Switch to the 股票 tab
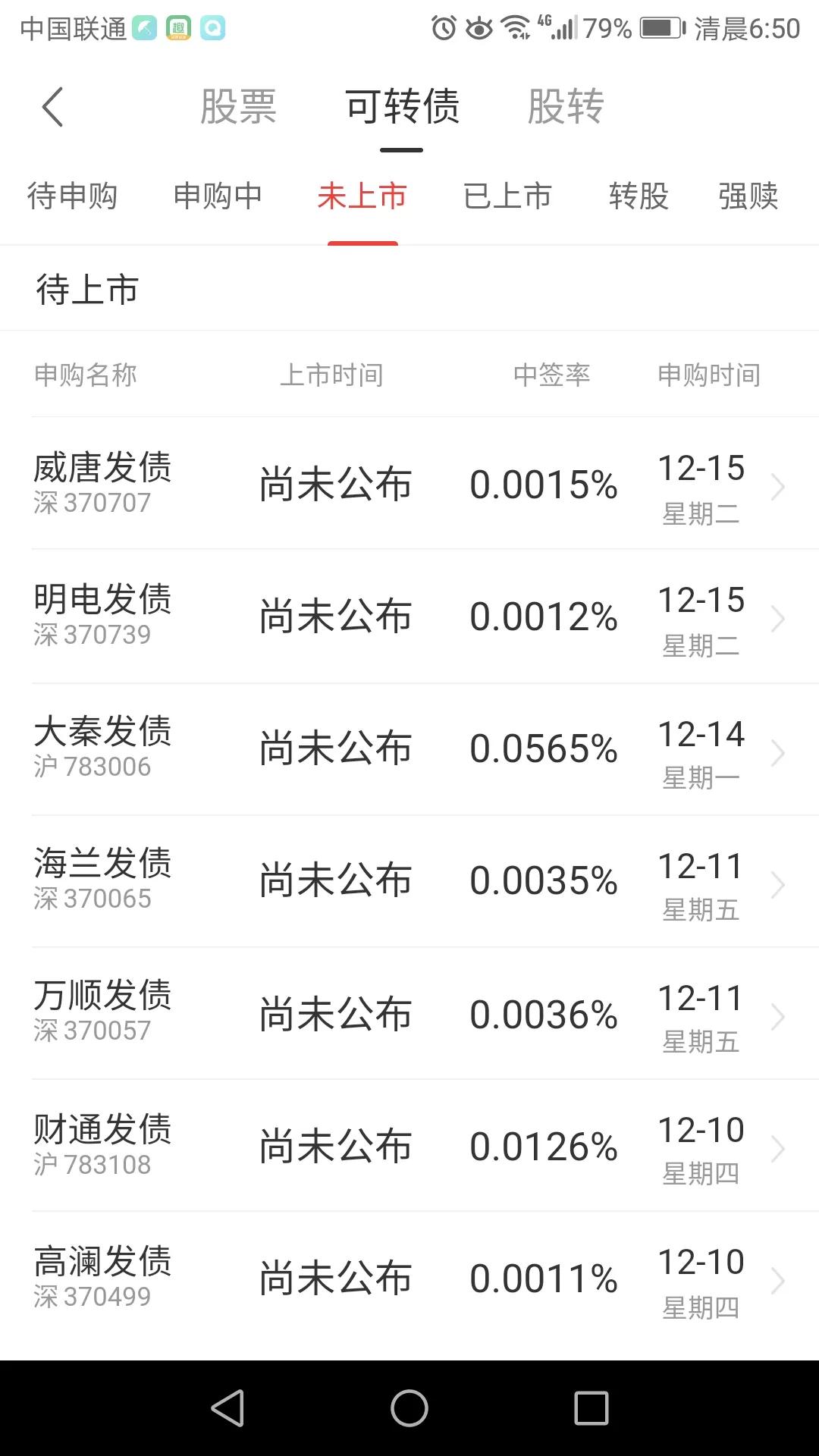 [x=239, y=107]
